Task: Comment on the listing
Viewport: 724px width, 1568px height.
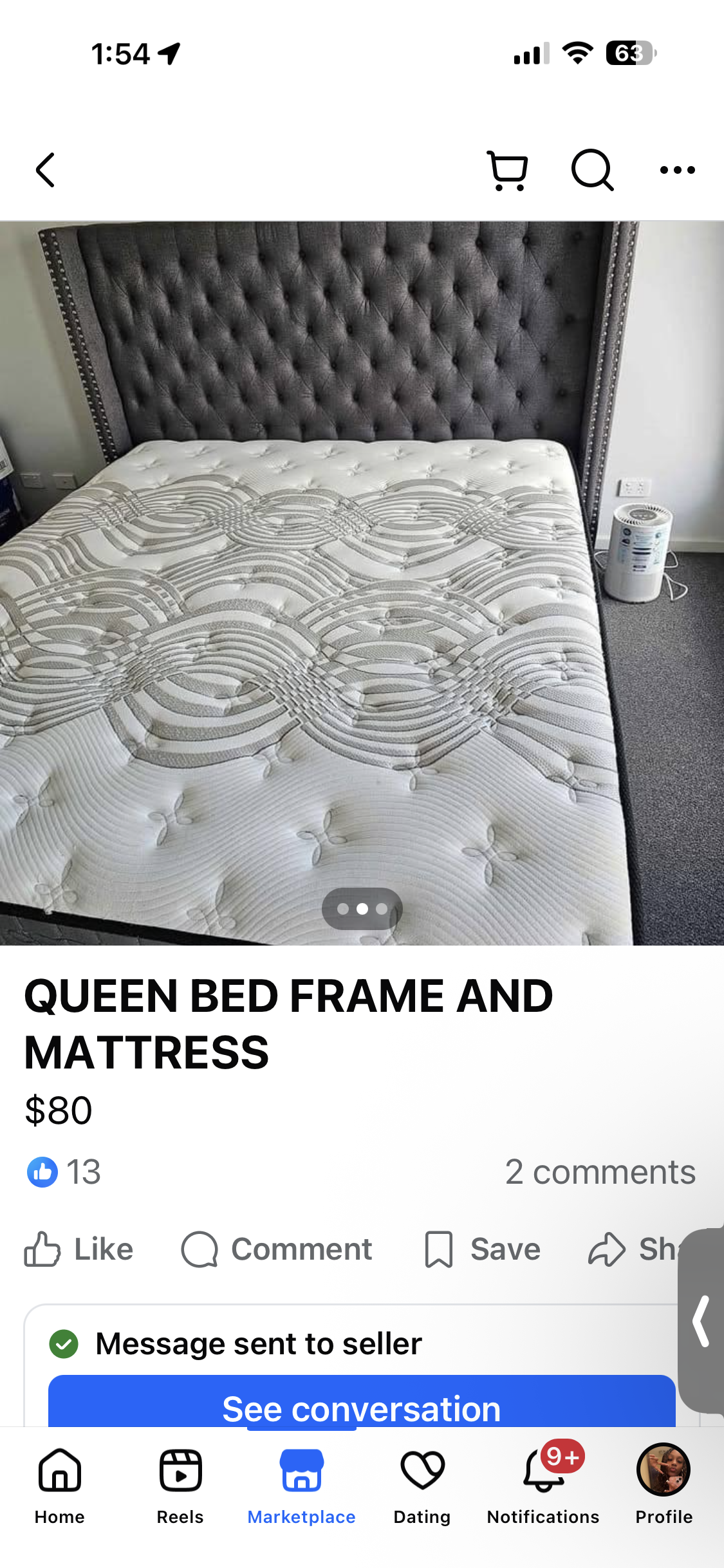Action: click(277, 1249)
